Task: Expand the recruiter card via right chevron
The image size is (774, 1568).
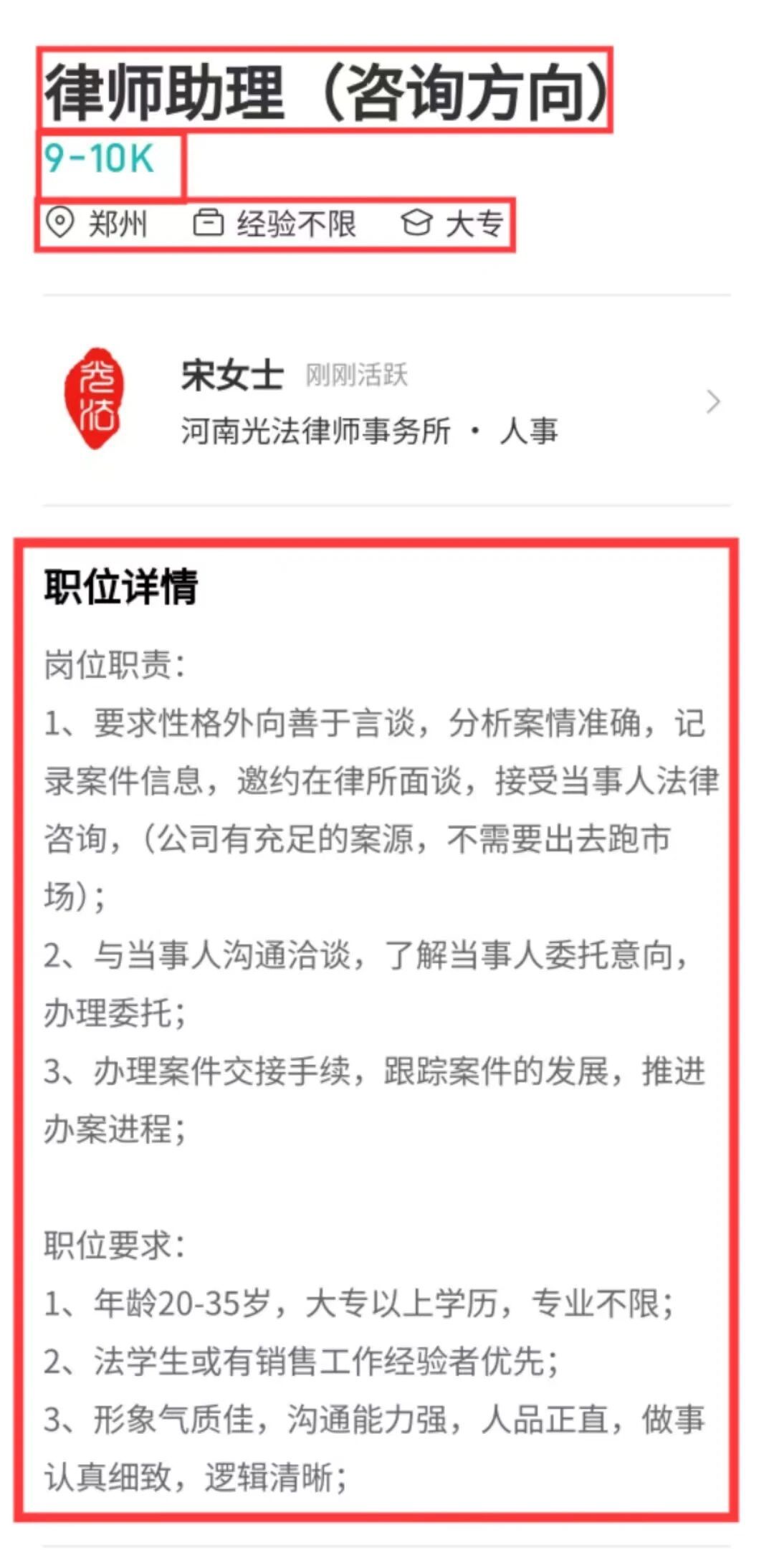Action: point(713,403)
